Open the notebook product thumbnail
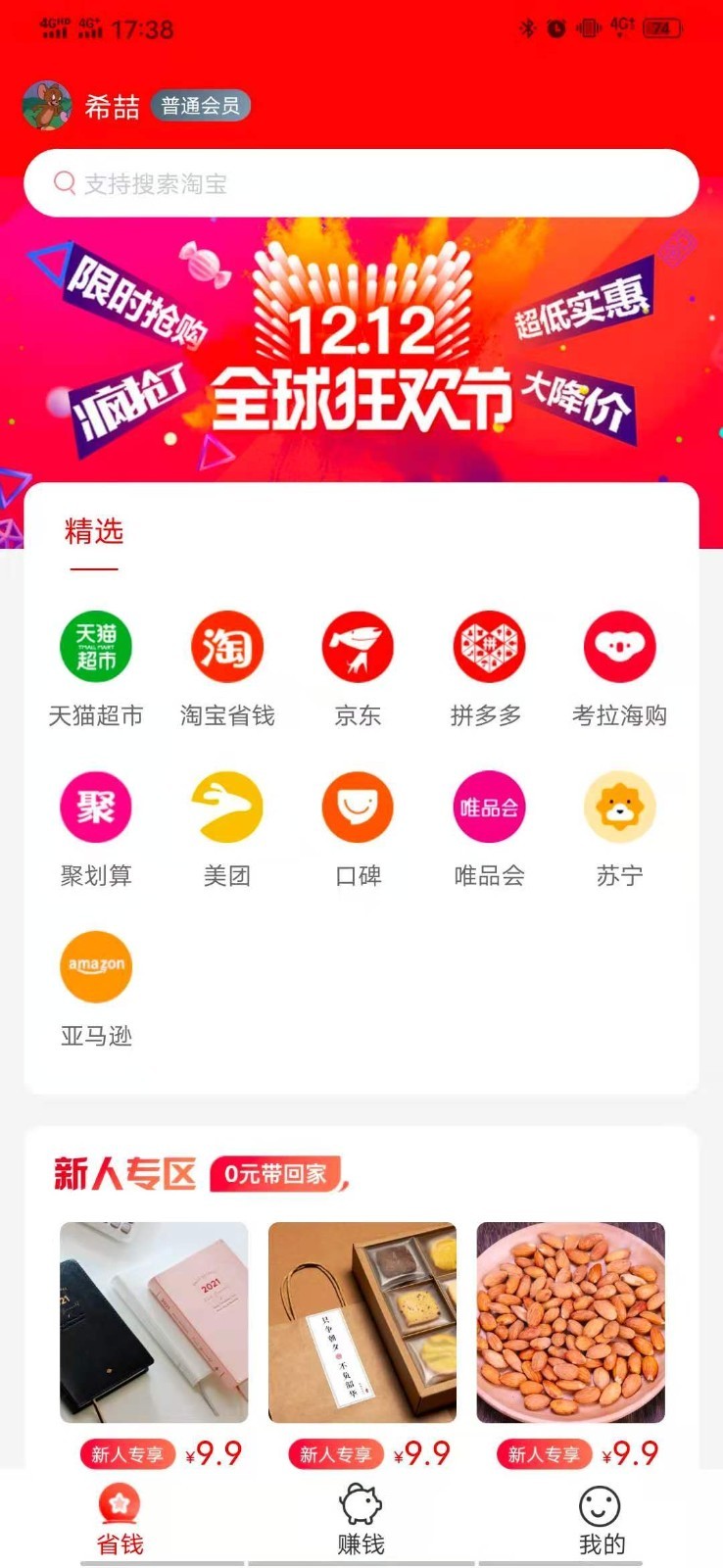The height and width of the screenshot is (1568, 723). (152, 1323)
